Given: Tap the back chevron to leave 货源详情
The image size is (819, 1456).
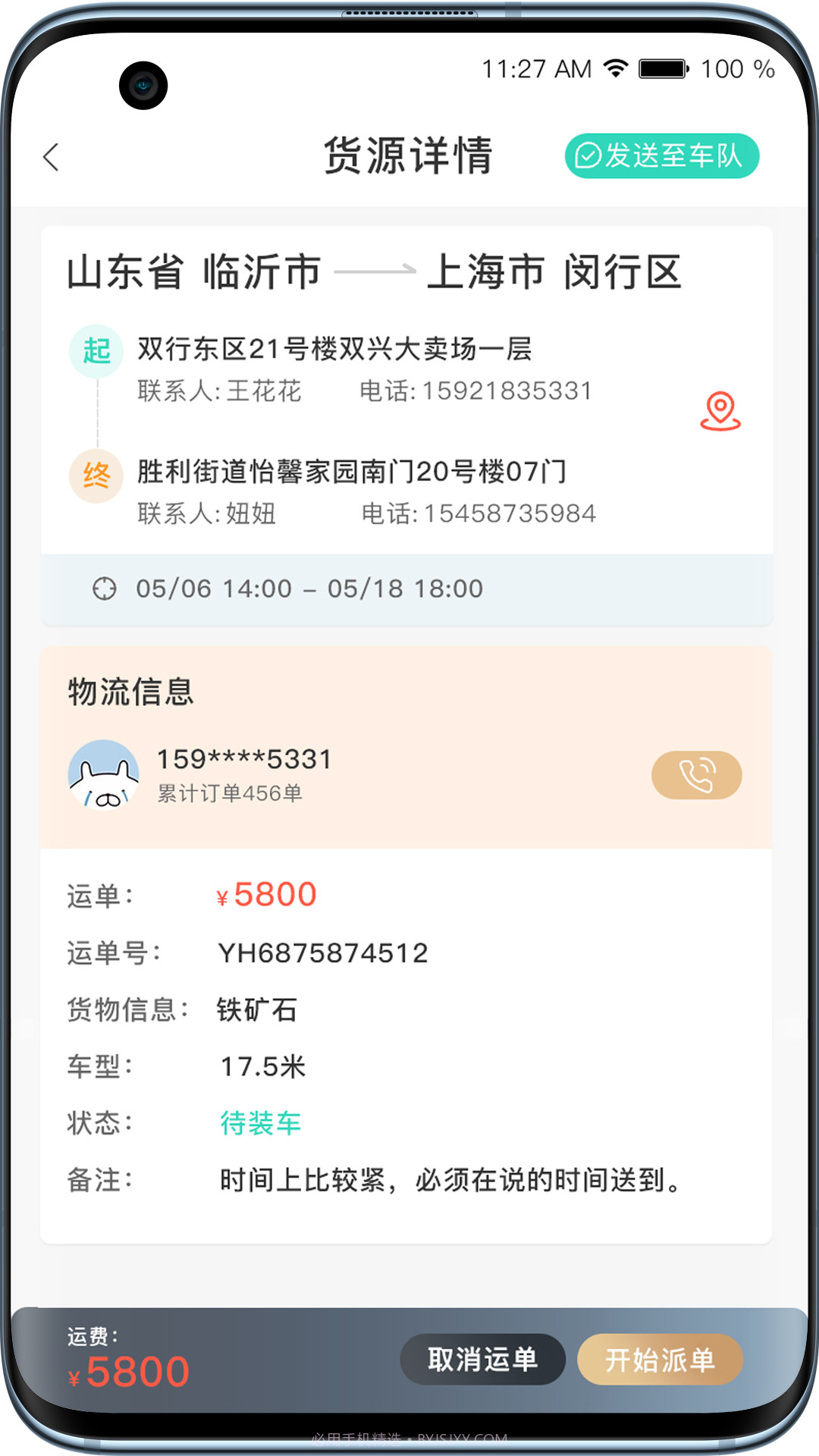Looking at the screenshot, I should (51, 157).
